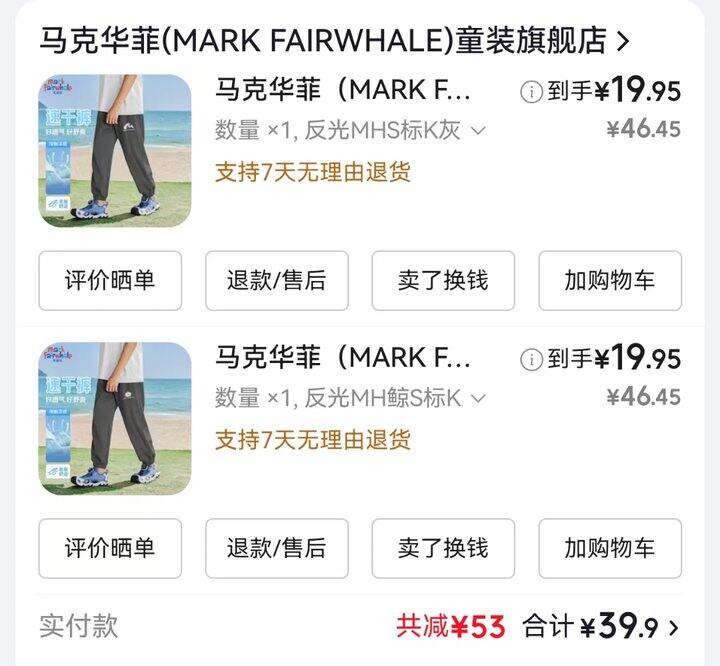Choose 卖了换钱 for the 反光MH鲸S标K item

click(x=443, y=548)
